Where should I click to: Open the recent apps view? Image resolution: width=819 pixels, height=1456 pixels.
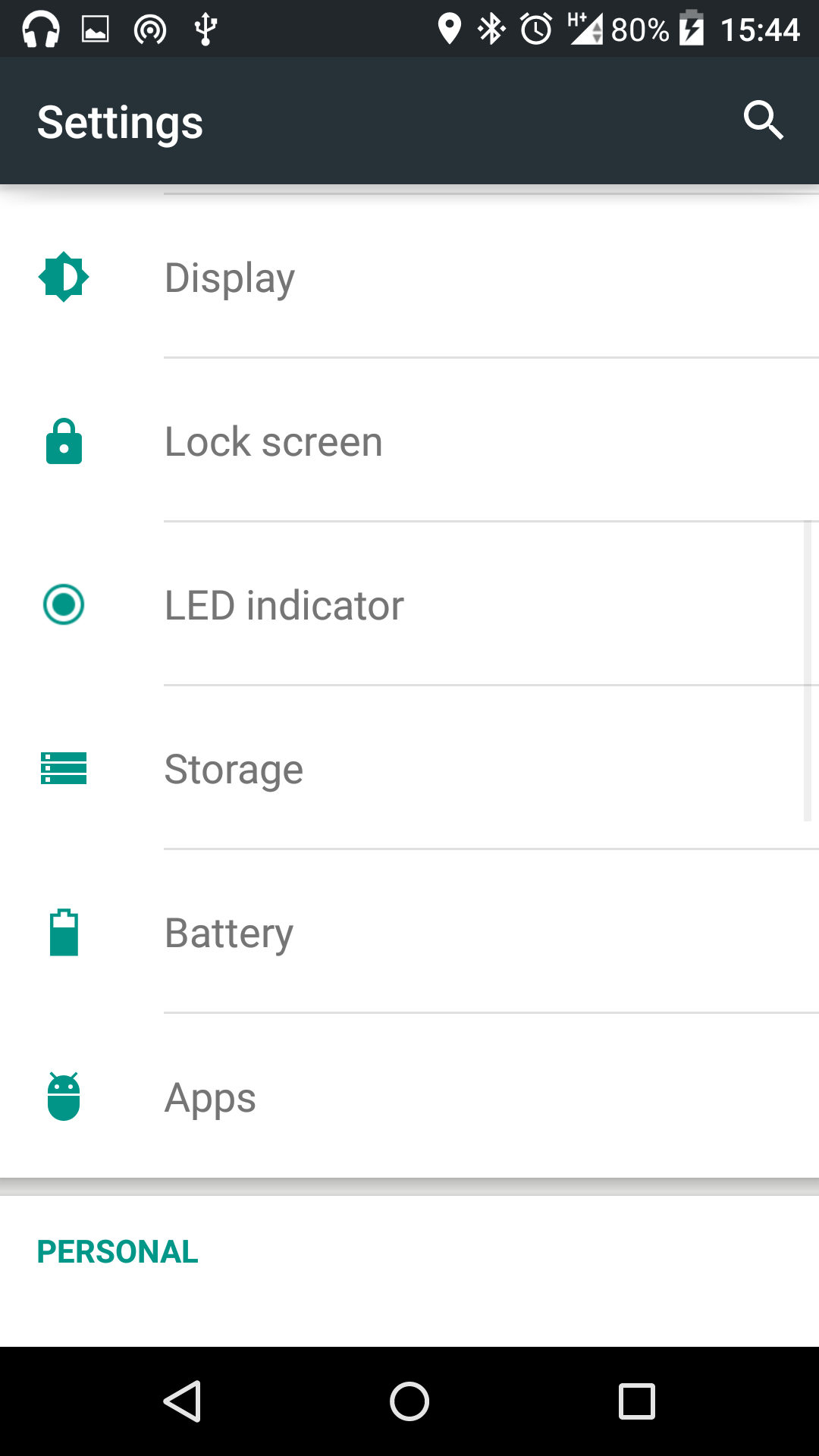pos(637,1401)
